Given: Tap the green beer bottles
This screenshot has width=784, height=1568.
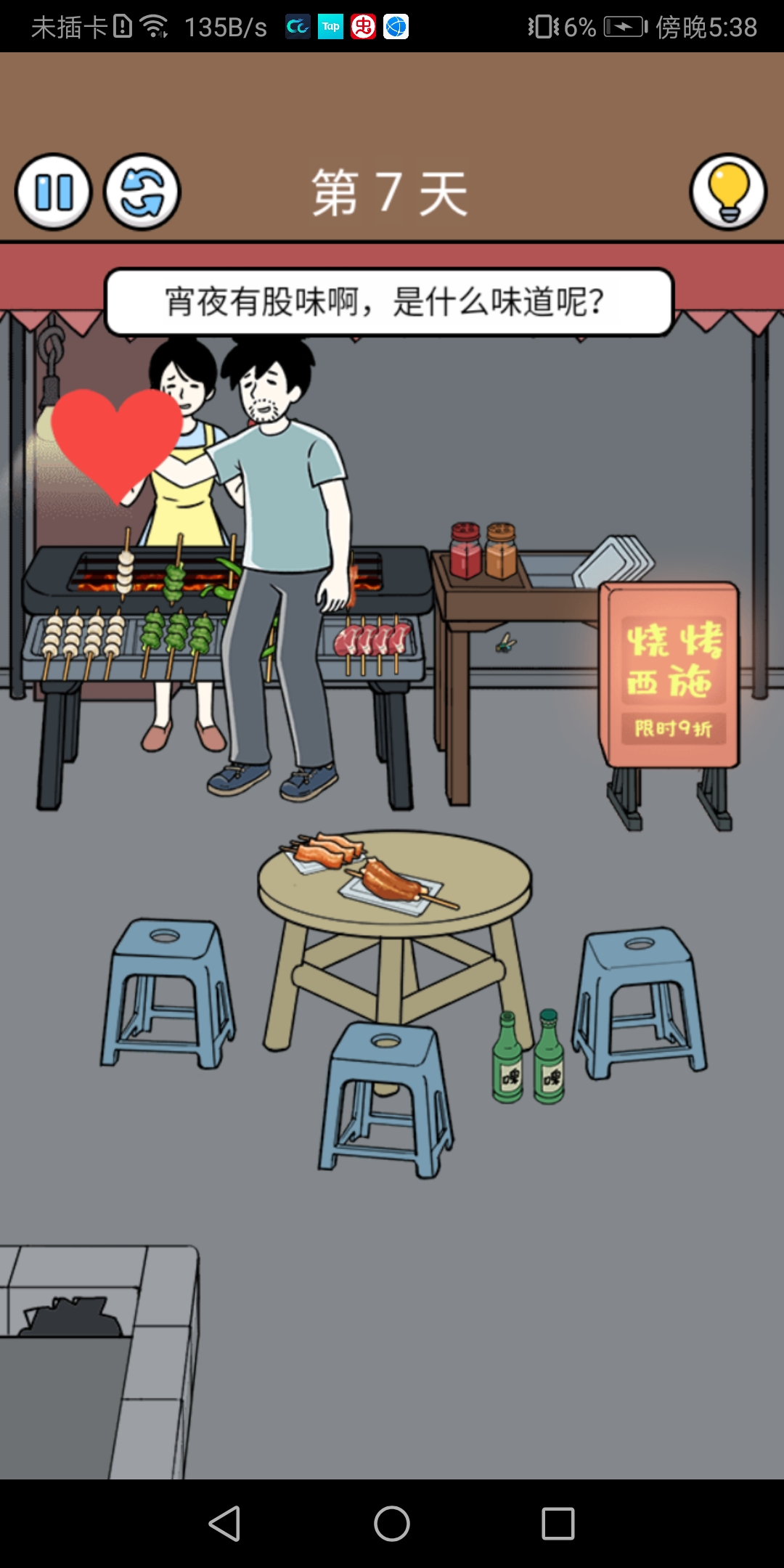Looking at the screenshot, I should (x=528, y=1058).
